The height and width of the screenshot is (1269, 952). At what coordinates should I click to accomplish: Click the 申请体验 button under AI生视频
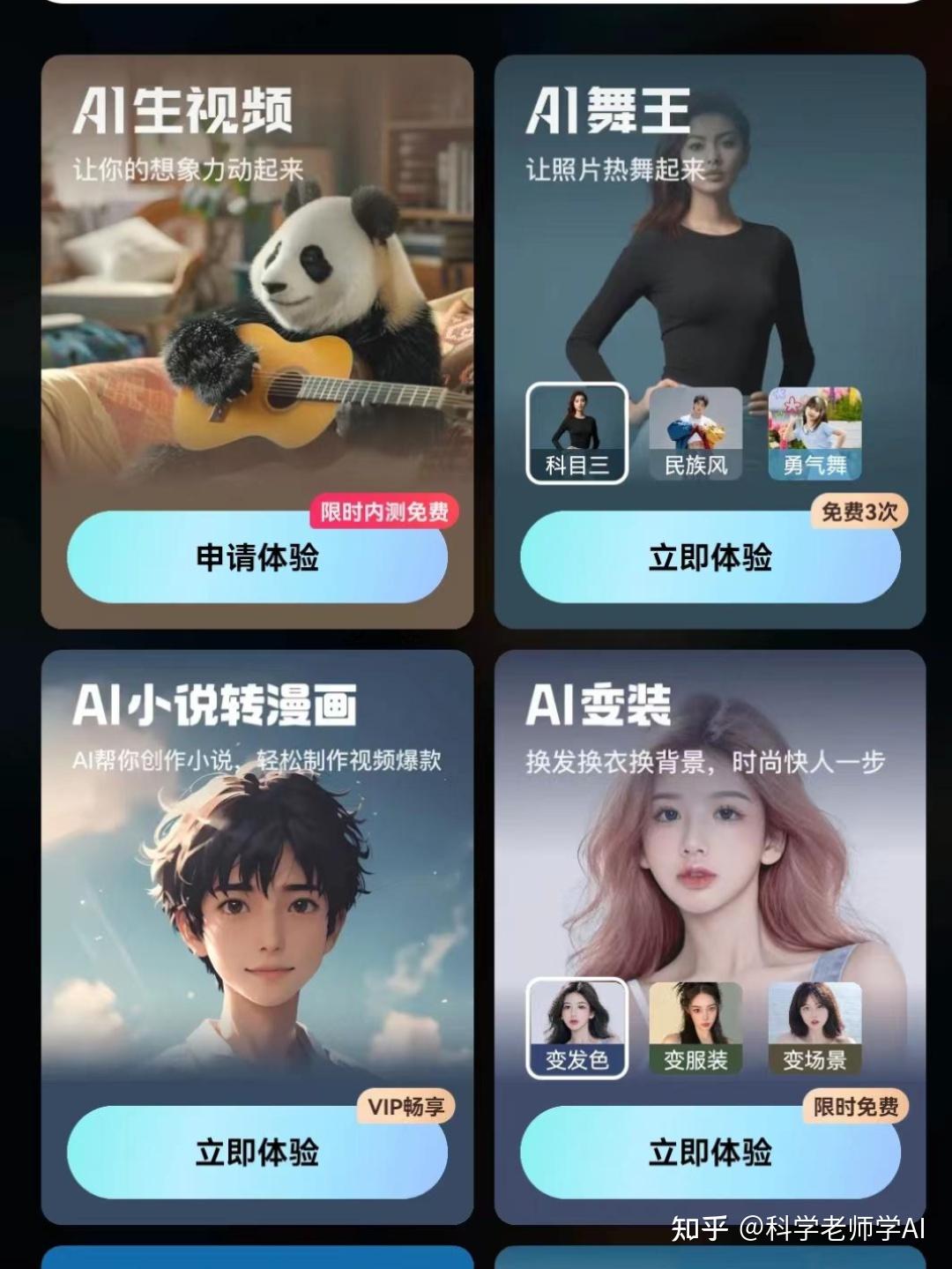(256, 558)
